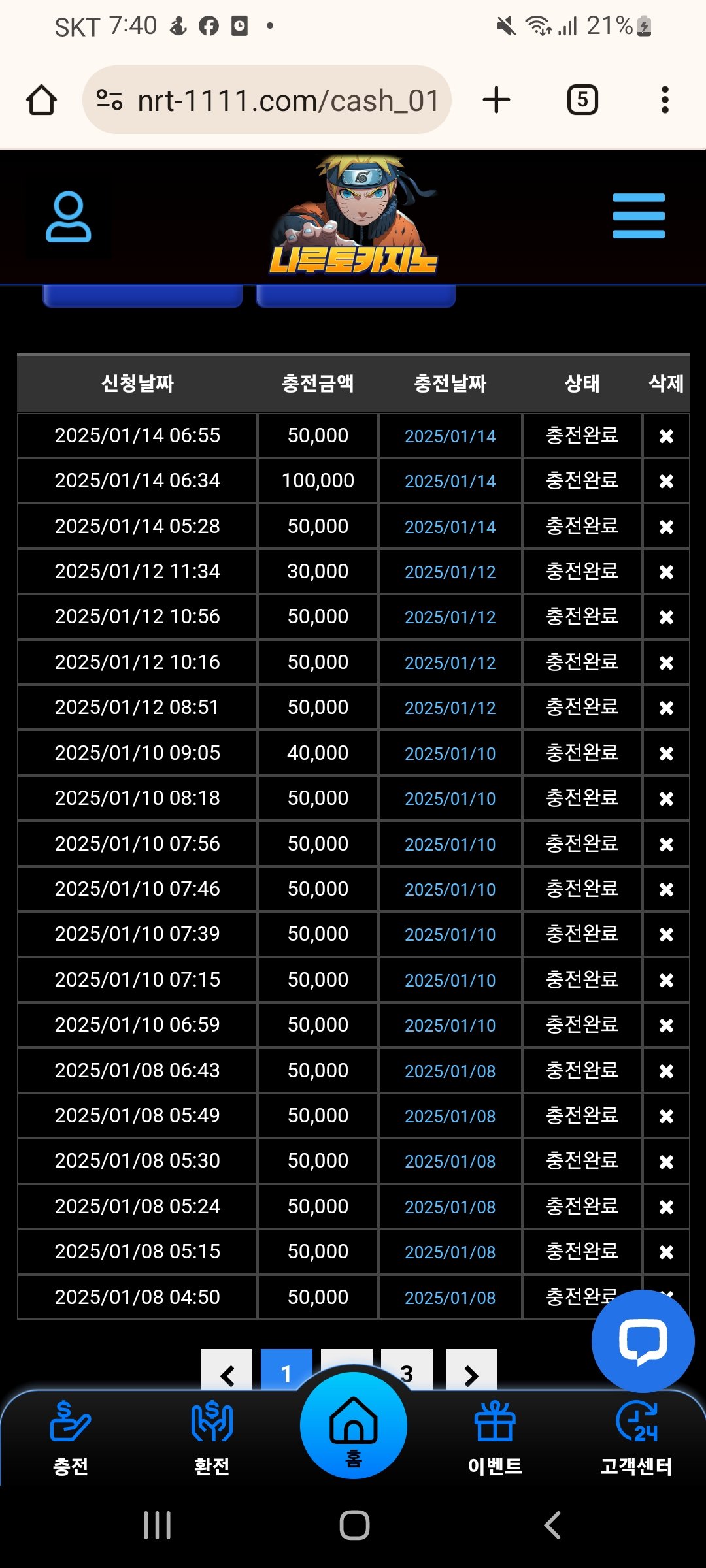
Task: Open a new browser tab
Action: 496,100
